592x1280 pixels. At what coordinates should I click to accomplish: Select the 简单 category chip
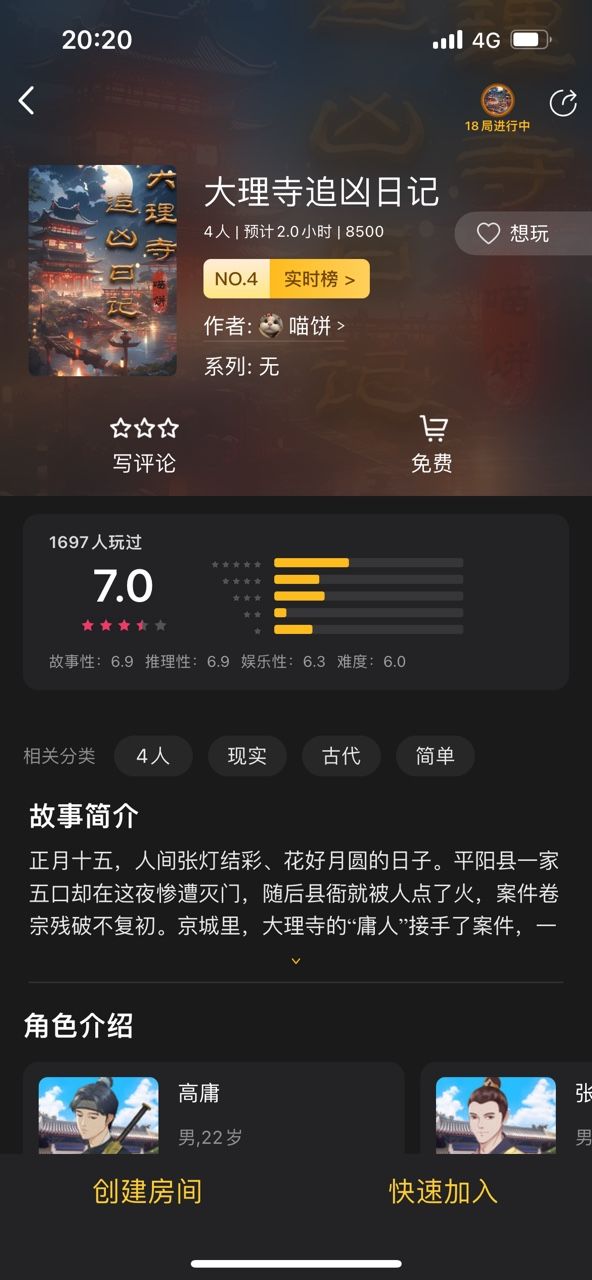click(x=435, y=756)
